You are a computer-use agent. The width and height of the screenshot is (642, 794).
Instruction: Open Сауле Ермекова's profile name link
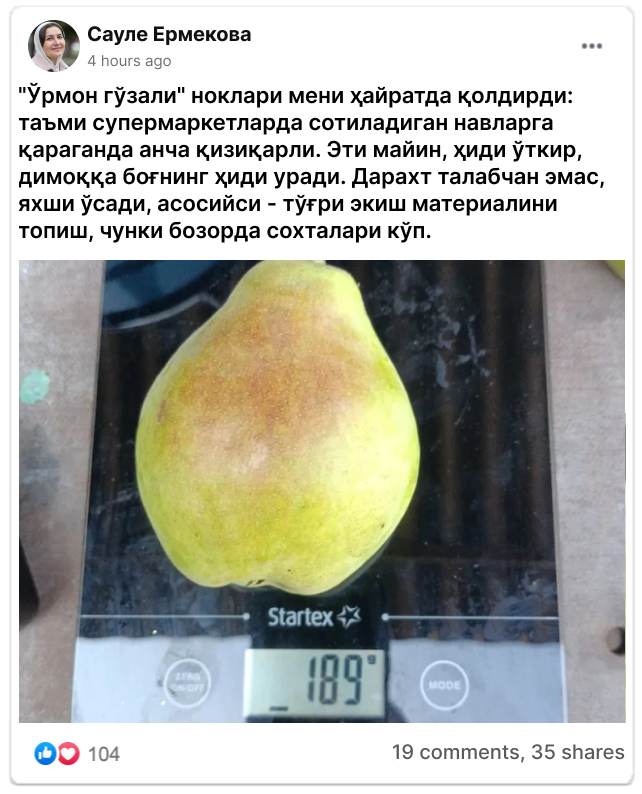[169, 35]
